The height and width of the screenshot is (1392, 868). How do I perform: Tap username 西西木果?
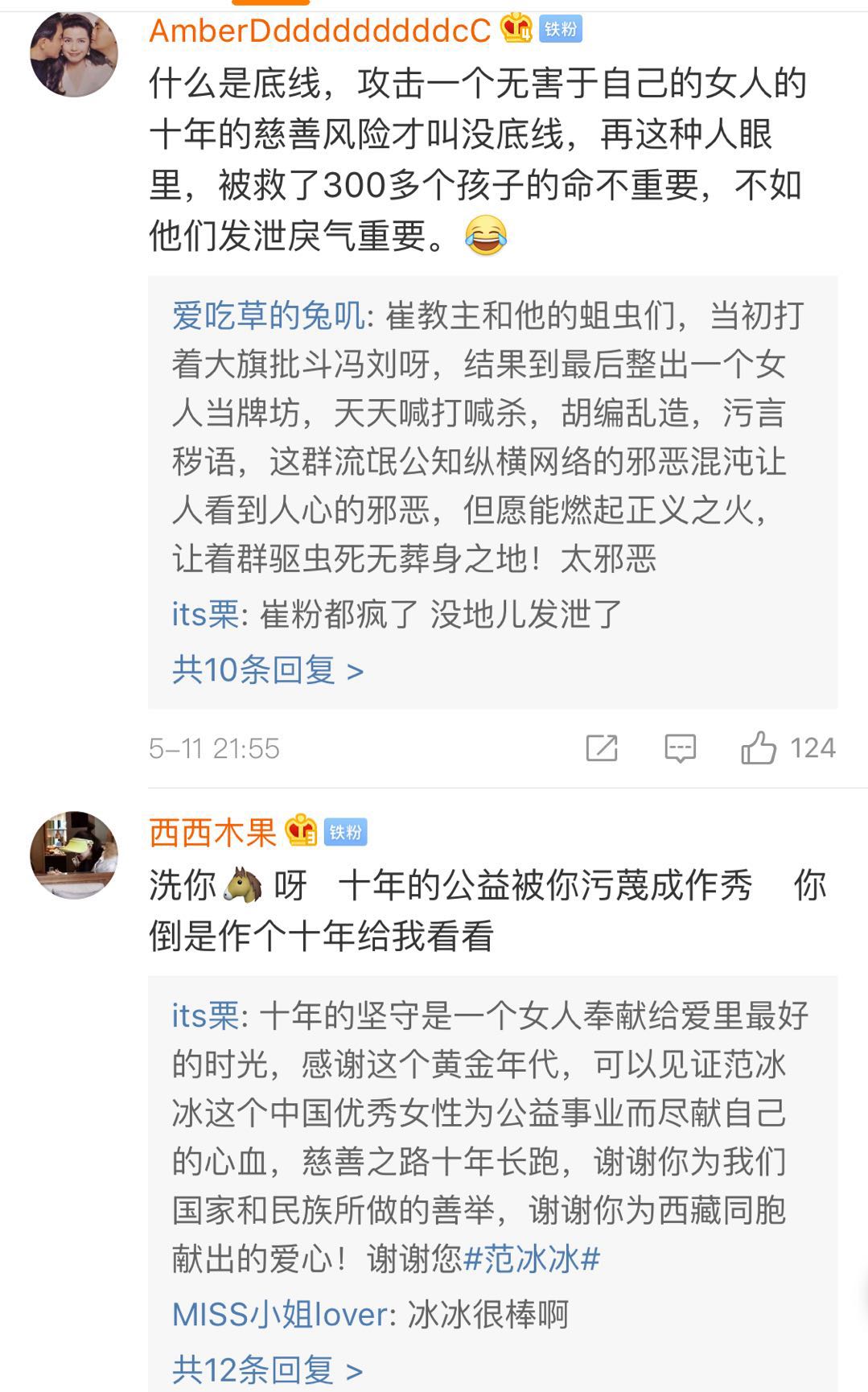tap(212, 832)
